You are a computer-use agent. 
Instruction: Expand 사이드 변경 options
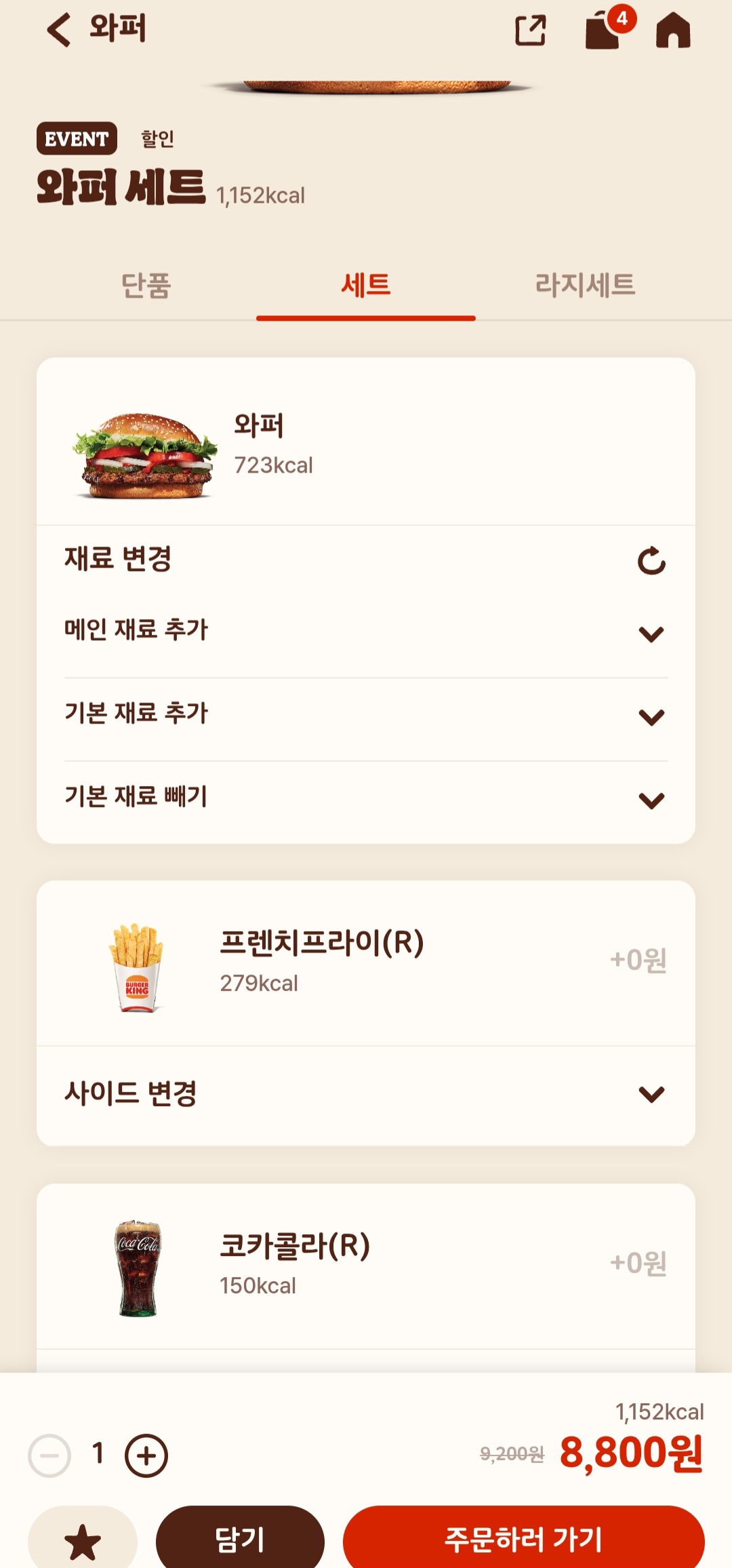tap(366, 1093)
